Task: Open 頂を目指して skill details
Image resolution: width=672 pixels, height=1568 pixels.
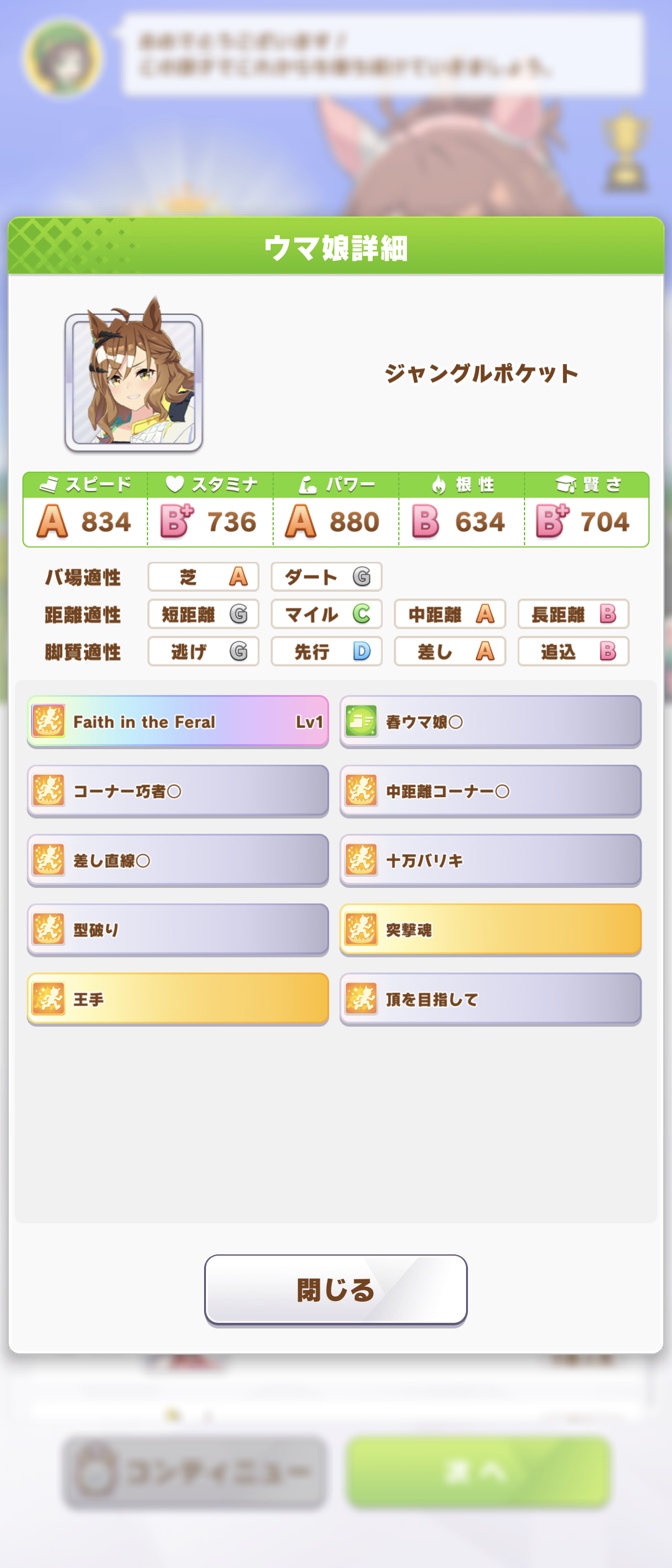Action: (x=490, y=1000)
